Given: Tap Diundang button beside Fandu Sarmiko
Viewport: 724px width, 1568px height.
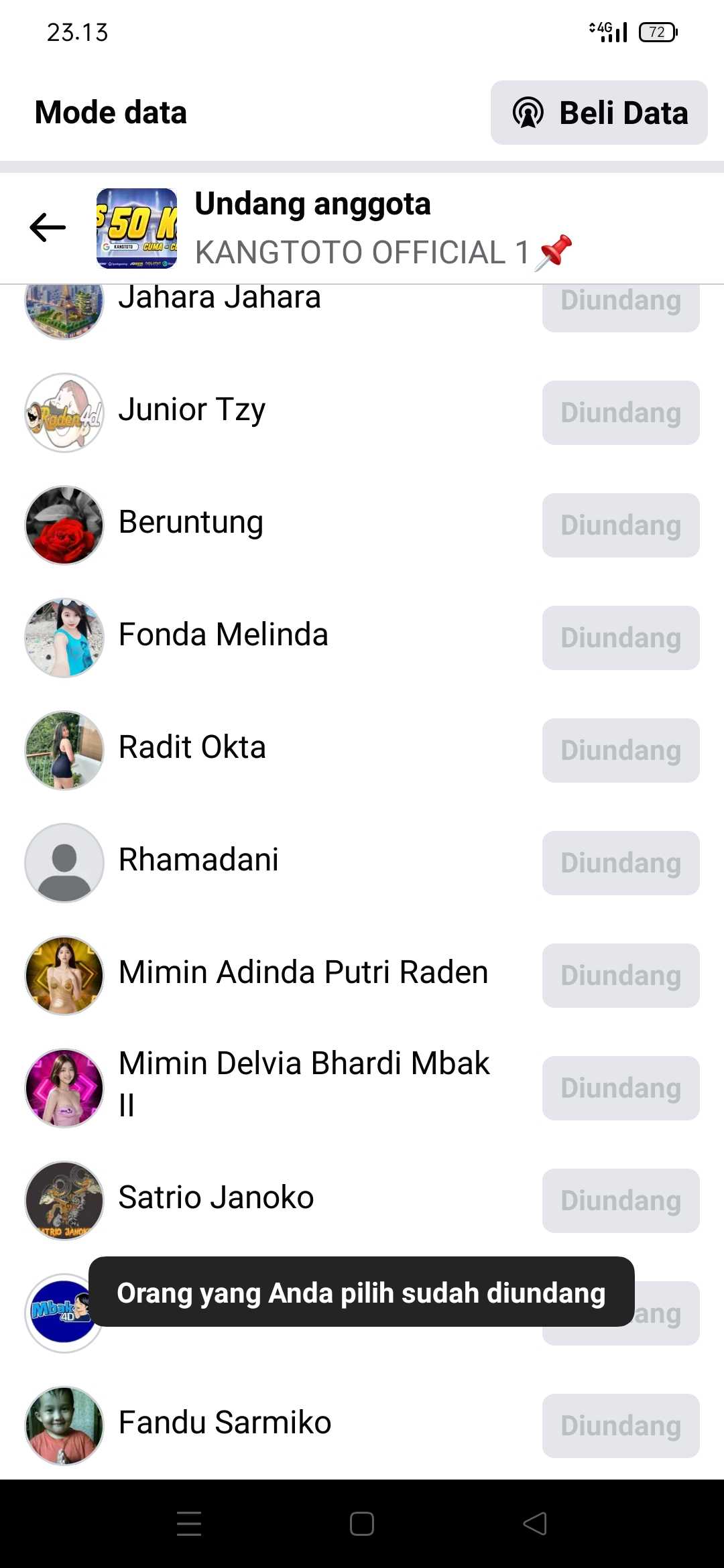Looking at the screenshot, I should click(x=620, y=1426).
